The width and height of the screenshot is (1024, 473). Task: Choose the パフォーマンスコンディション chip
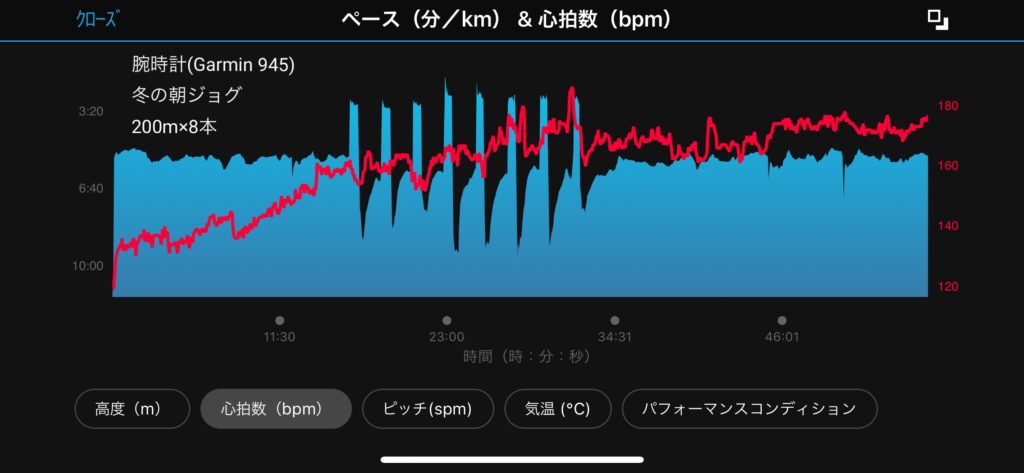(749, 408)
